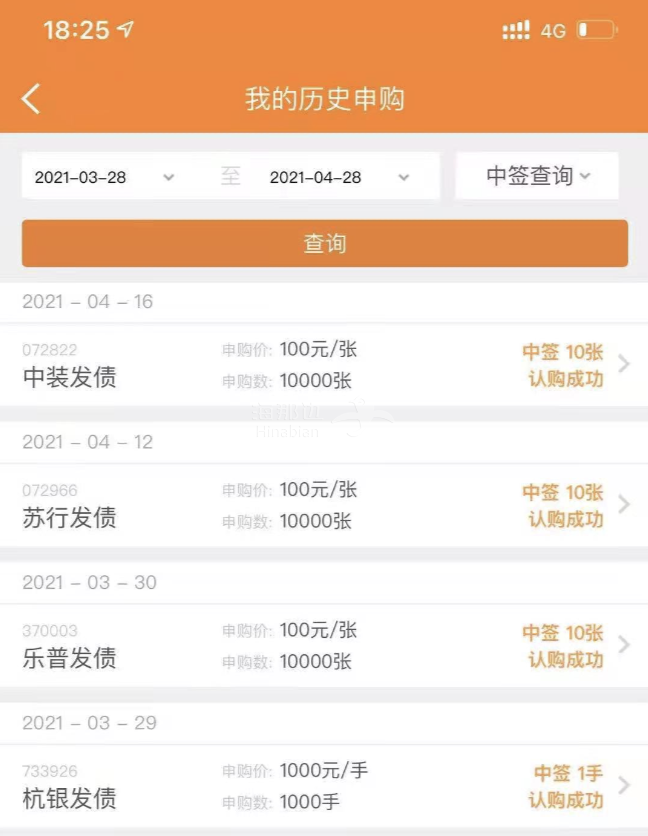
Task: Tap the orange 查询 button
Action: 324,244
